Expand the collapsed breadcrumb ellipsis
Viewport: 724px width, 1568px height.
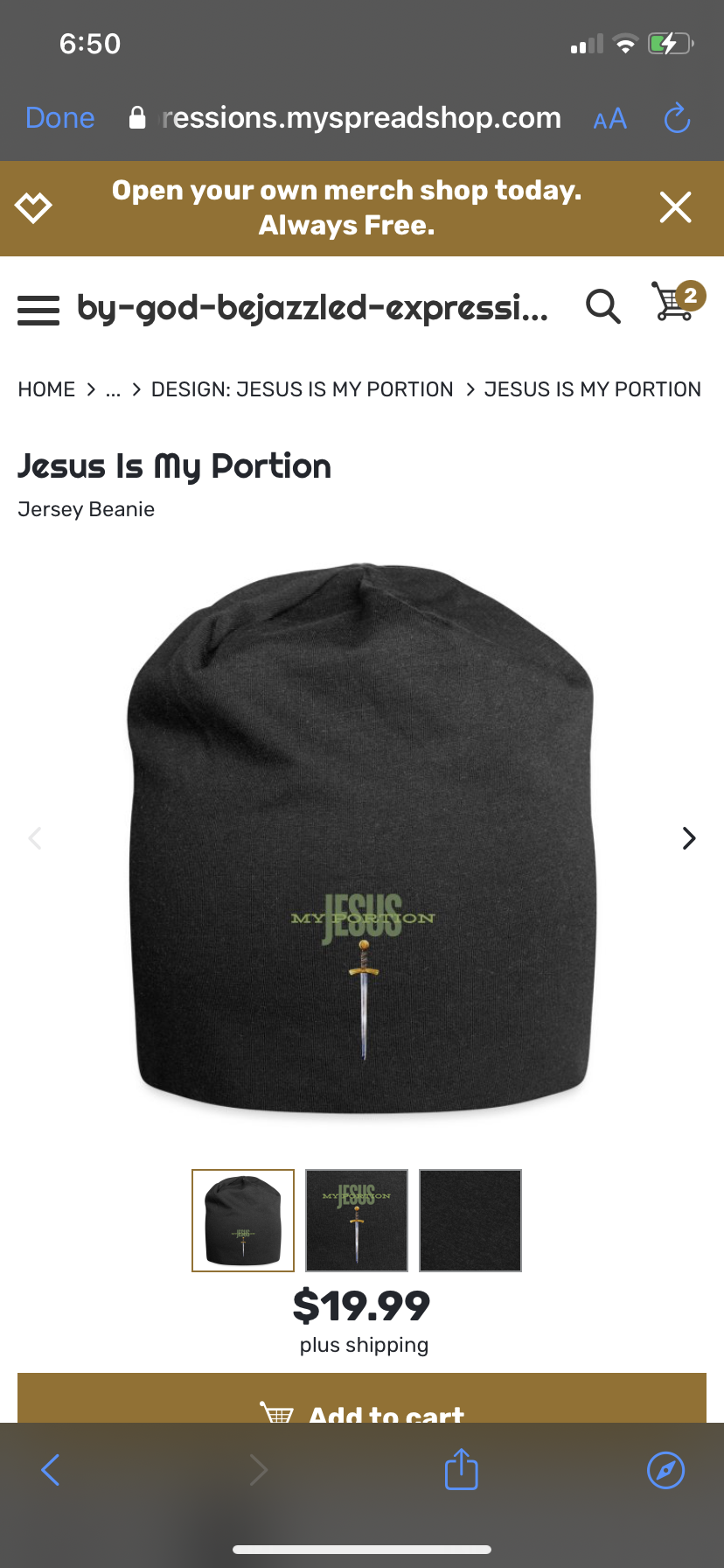tap(113, 389)
